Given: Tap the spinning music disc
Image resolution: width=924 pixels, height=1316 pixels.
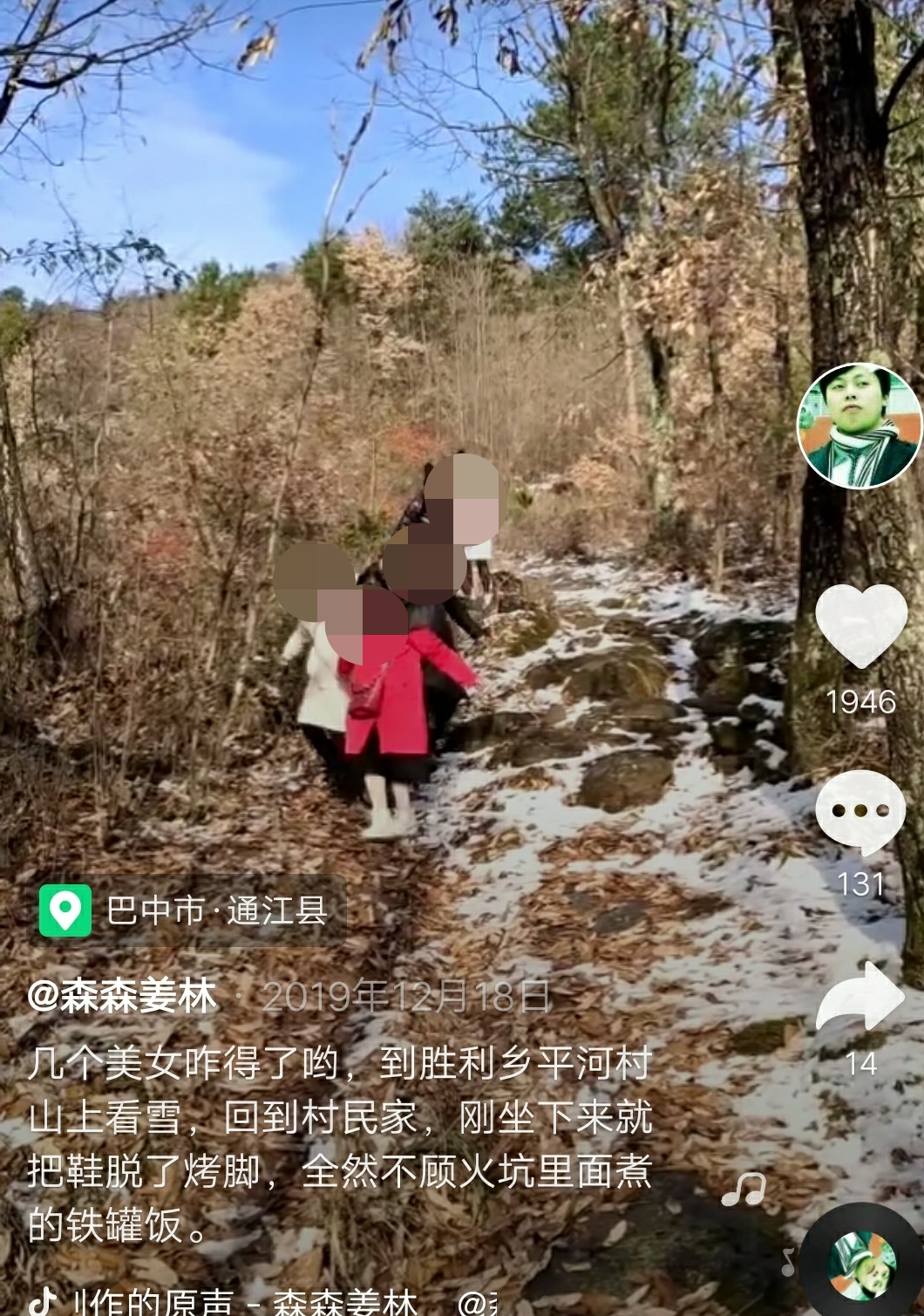Looking at the screenshot, I should 863,1265.
